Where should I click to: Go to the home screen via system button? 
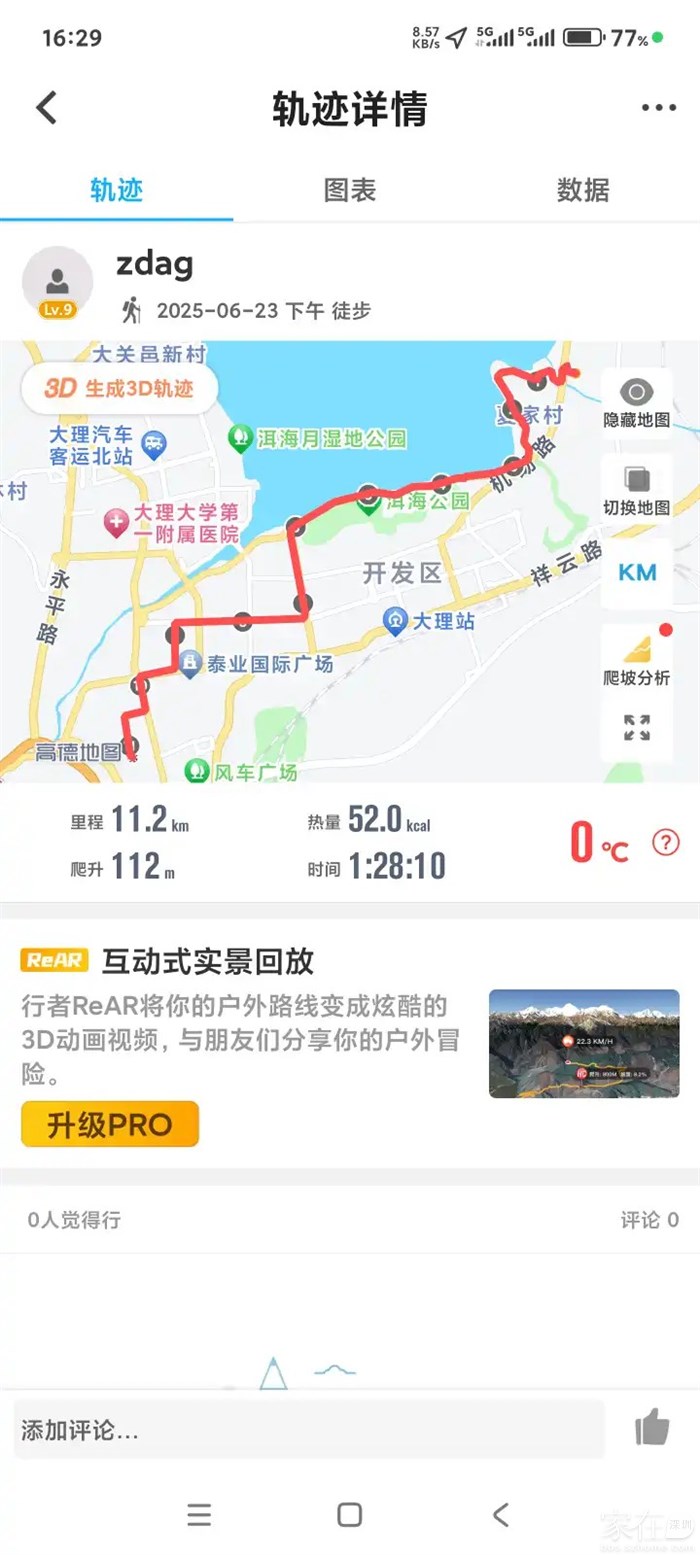[349, 1514]
